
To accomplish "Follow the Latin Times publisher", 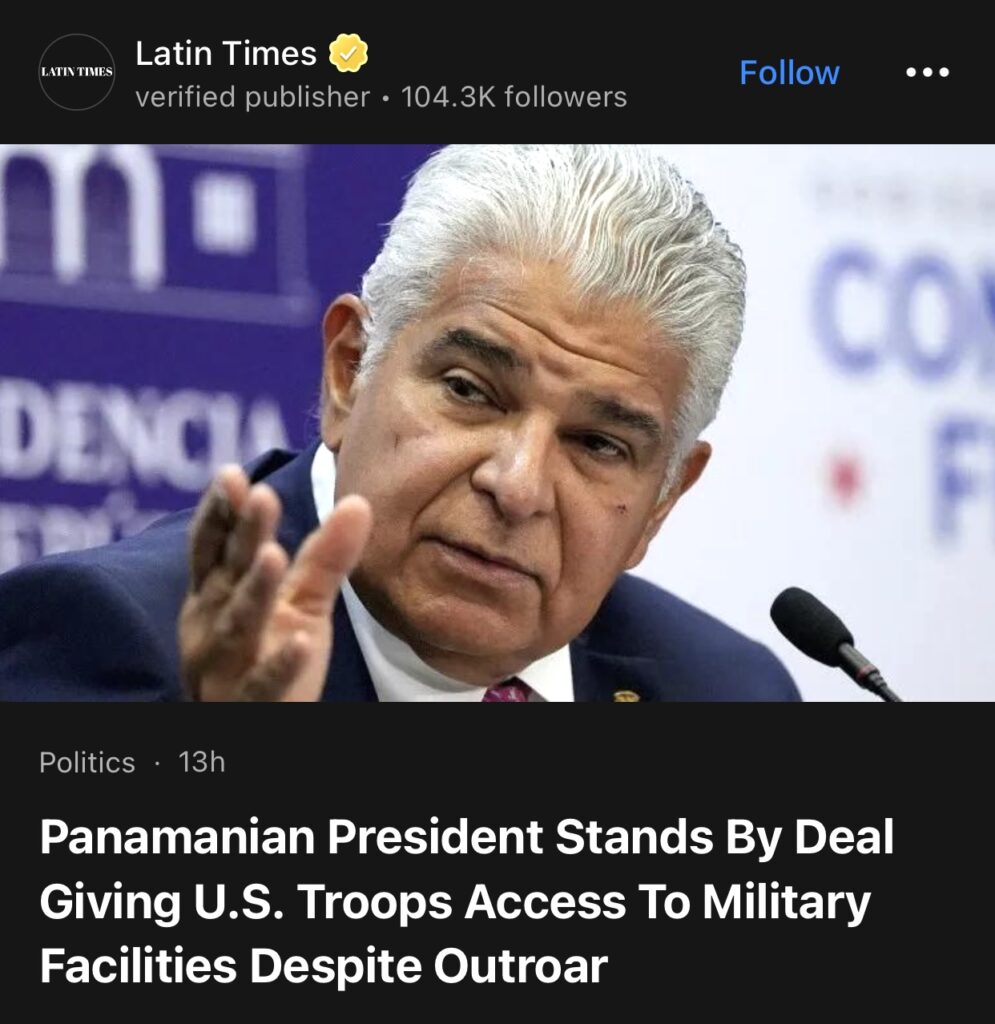I will click(x=788, y=73).
